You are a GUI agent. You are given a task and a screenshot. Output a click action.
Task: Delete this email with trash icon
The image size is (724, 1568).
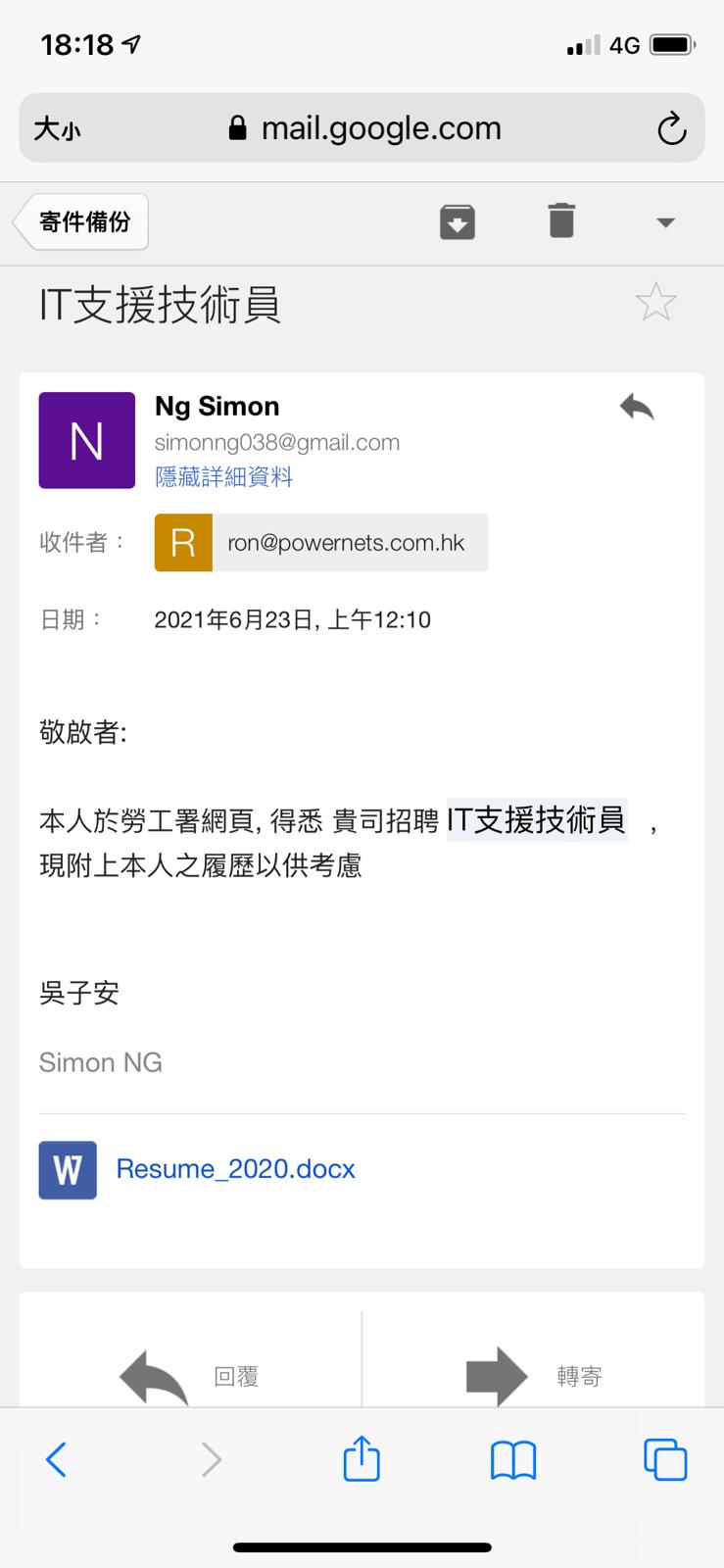tap(561, 221)
